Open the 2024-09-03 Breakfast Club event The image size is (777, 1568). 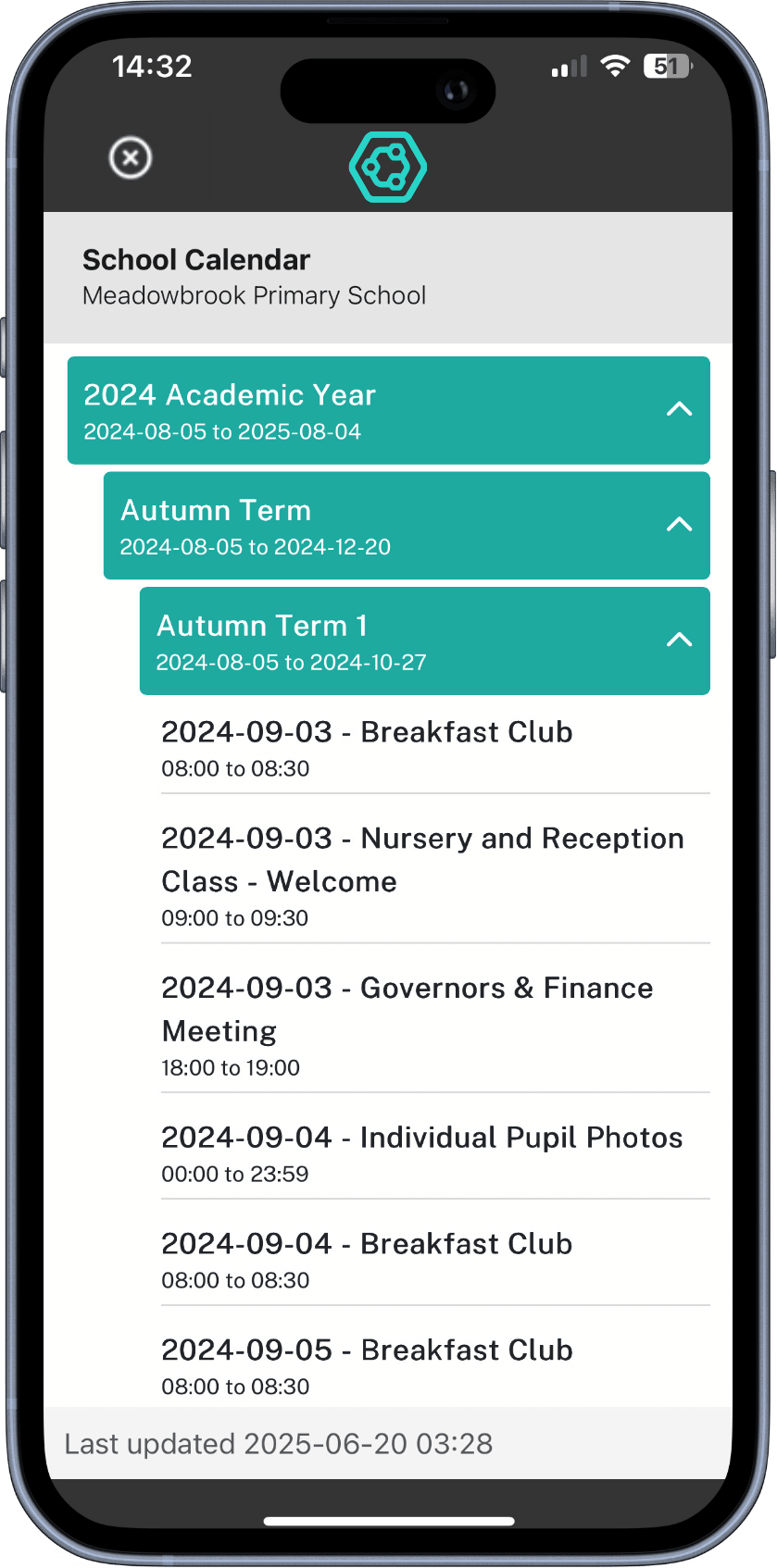tap(435, 748)
